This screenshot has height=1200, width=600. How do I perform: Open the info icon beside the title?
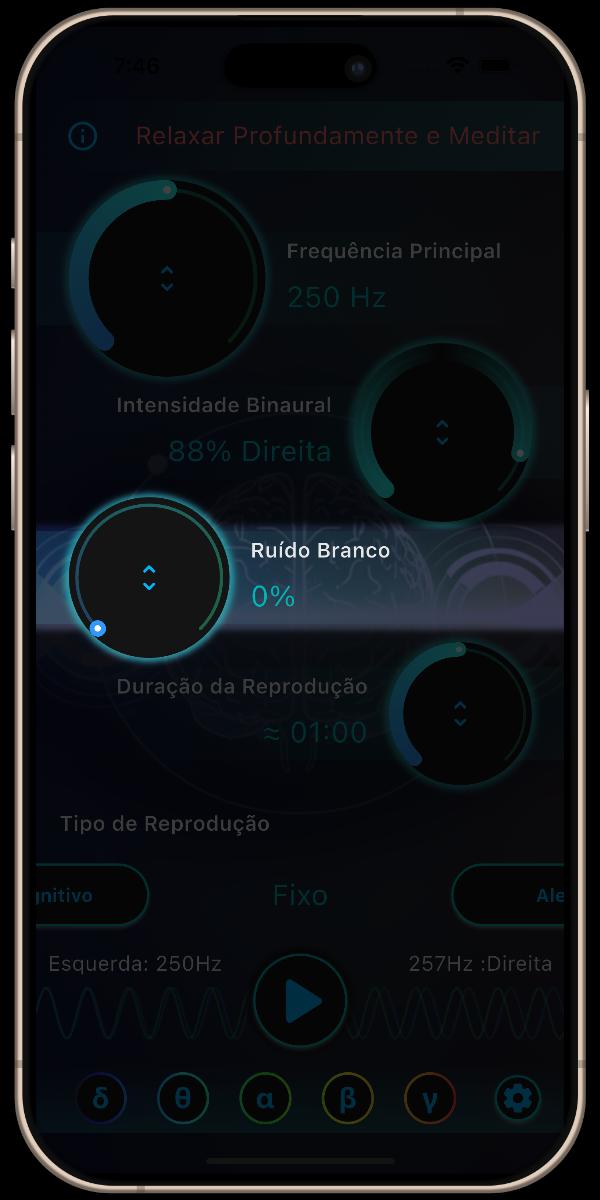point(82,136)
